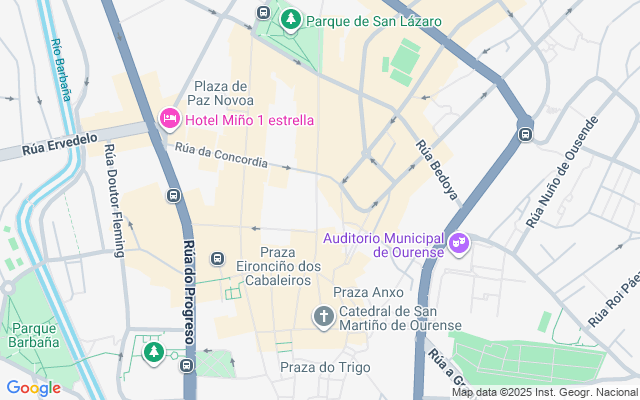Open the Google logo link
640x400 pixels.
tap(33, 388)
